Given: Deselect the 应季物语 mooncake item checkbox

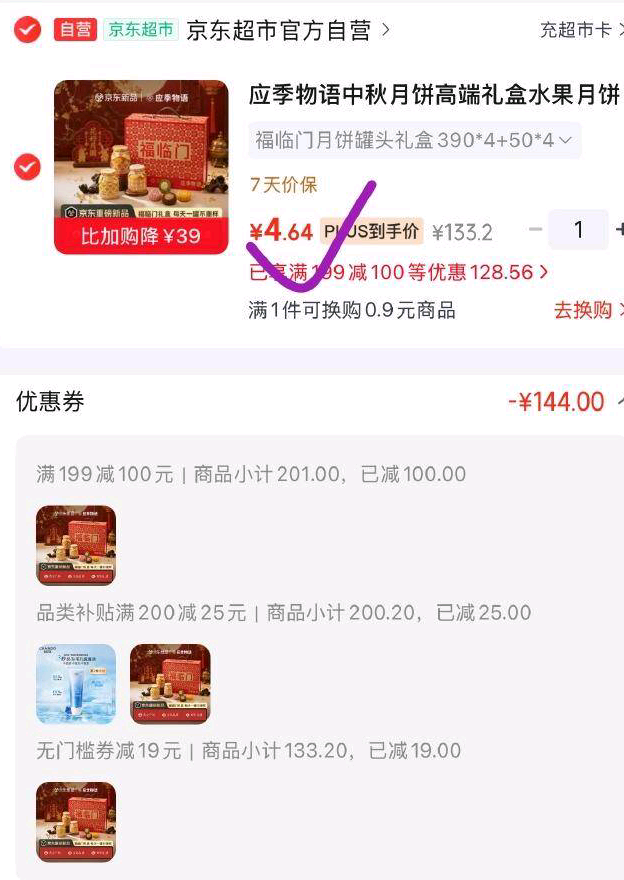Looking at the screenshot, I should 27,167.
